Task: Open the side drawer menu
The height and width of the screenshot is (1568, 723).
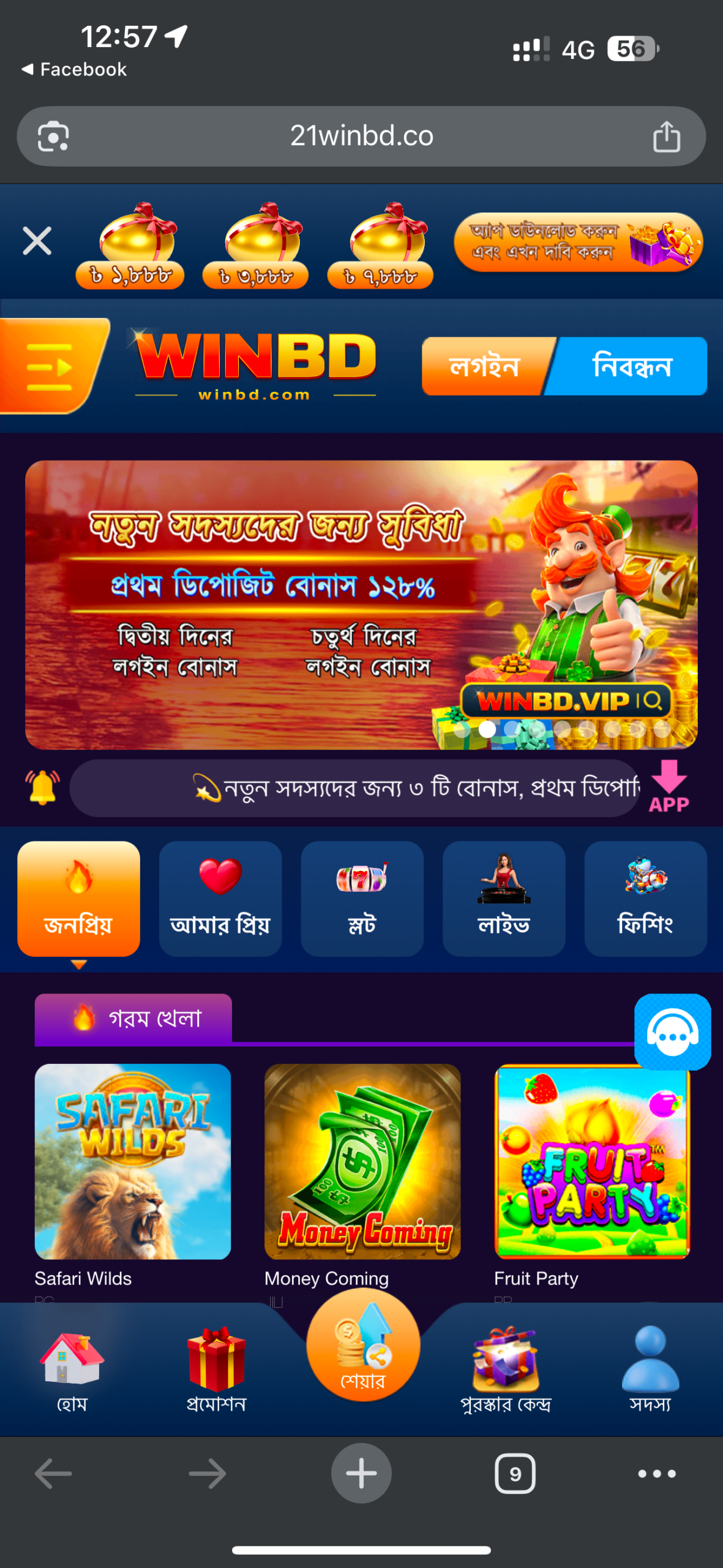Action: (x=50, y=366)
